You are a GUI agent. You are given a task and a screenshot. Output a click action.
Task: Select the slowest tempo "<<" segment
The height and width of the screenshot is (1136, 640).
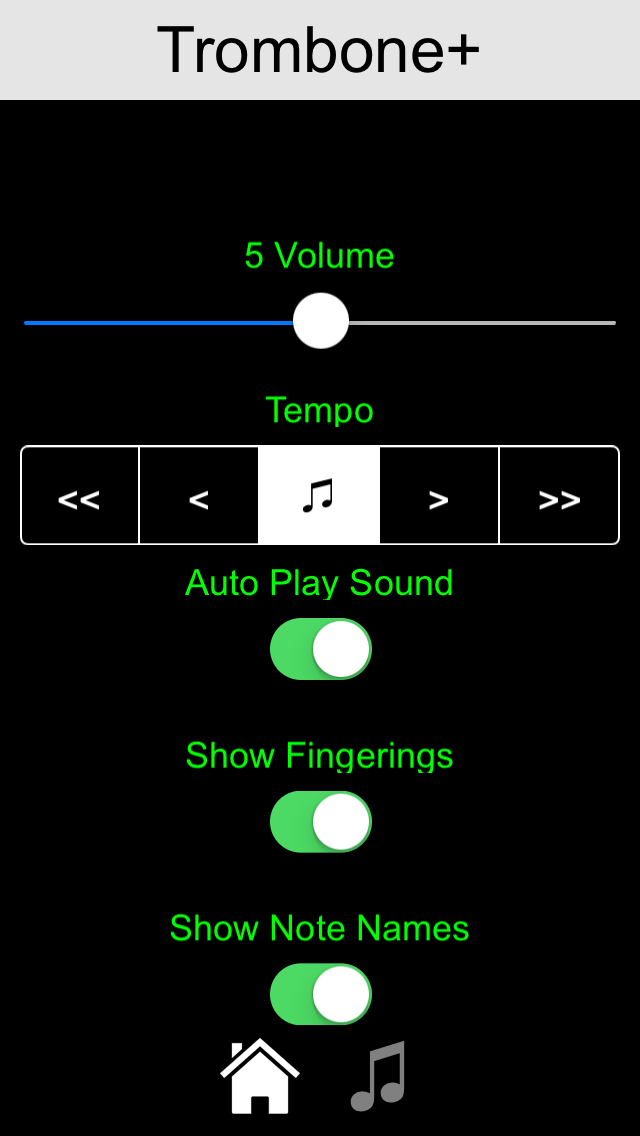tap(80, 495)
